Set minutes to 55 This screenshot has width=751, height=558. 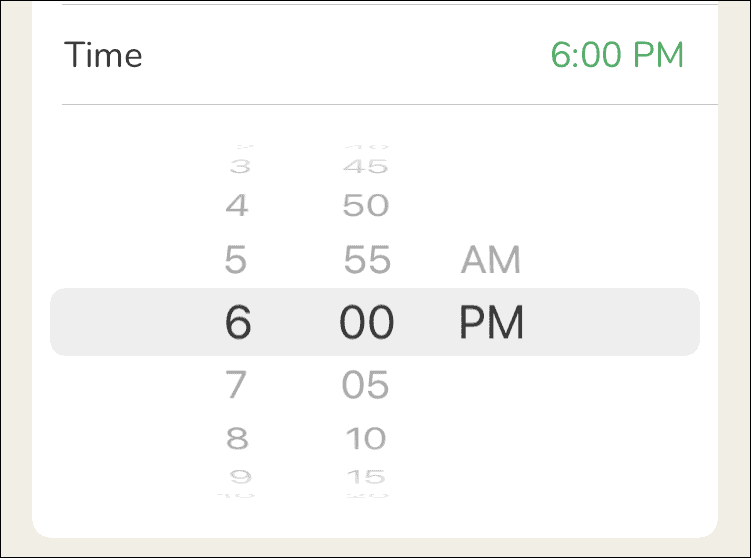coord(365,261)
